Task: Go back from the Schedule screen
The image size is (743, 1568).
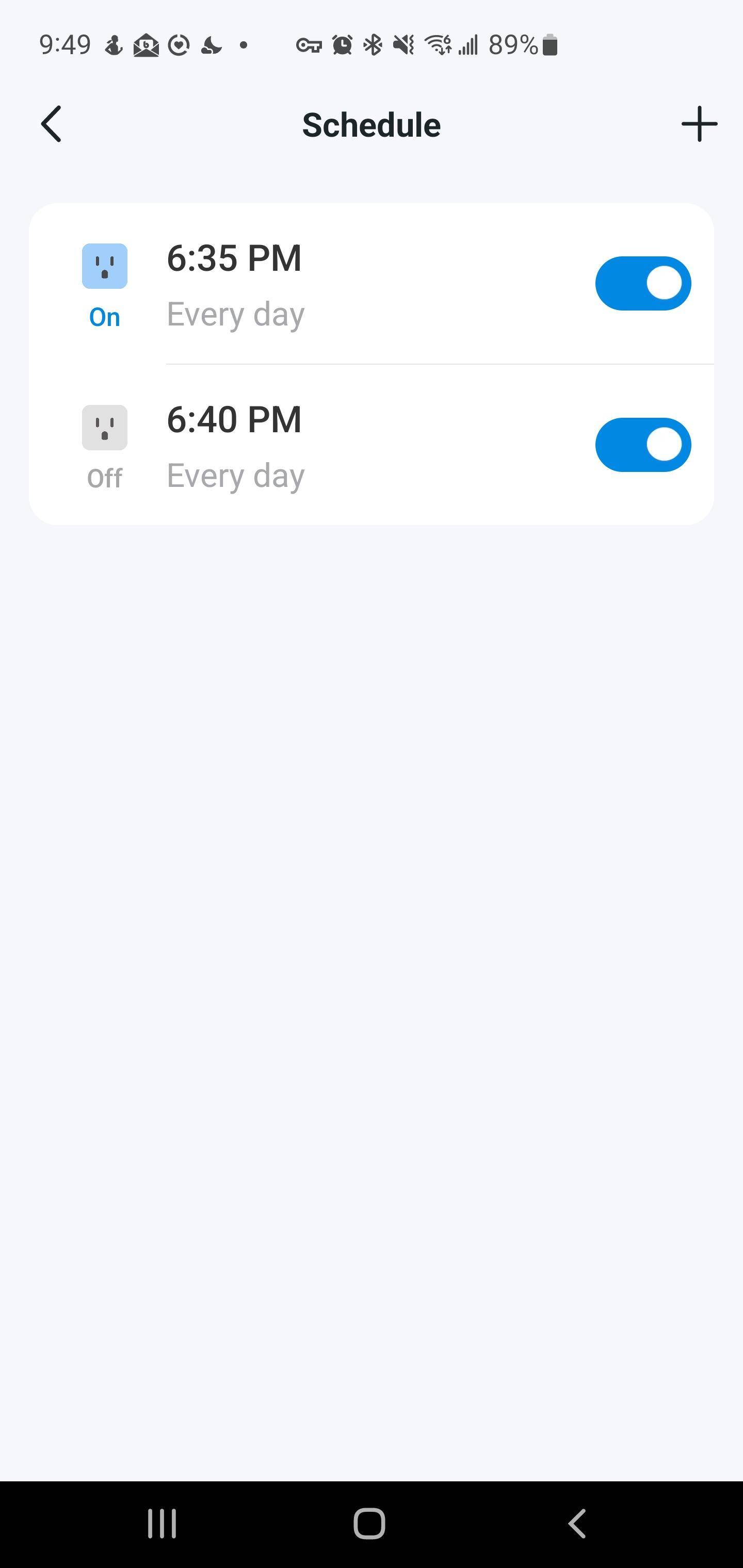Action: click(x=52, y=124)
